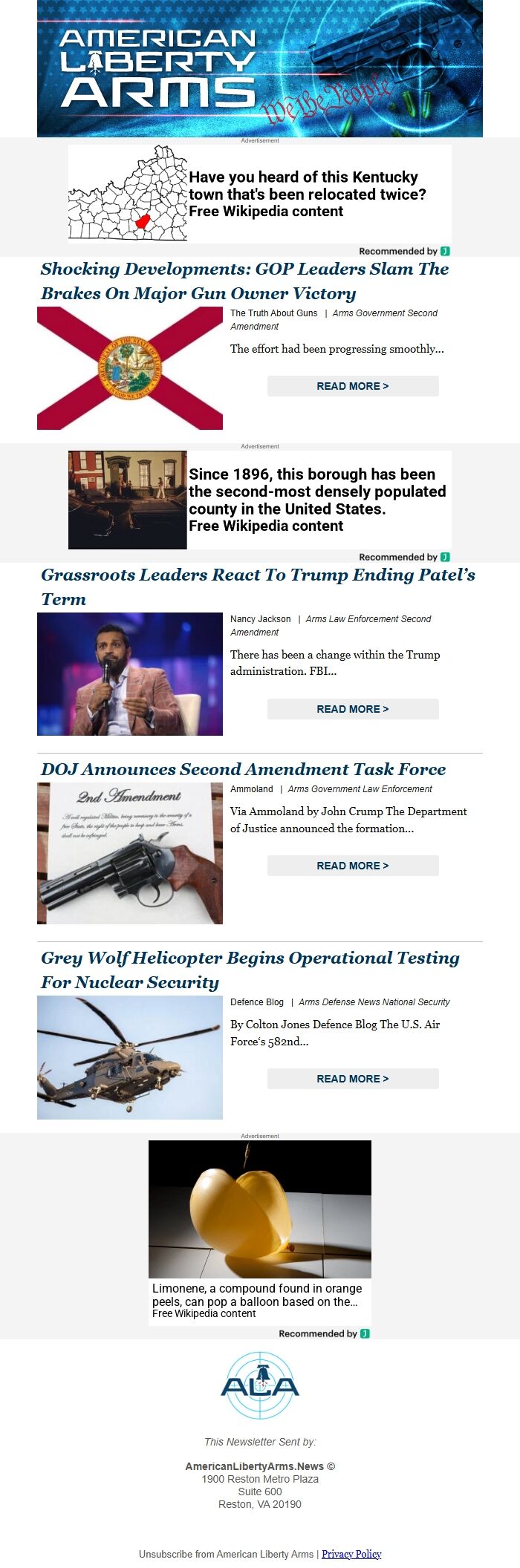Unsubscribe from American Liberty Arms

pyautogui.click(x=226, y=1554)
